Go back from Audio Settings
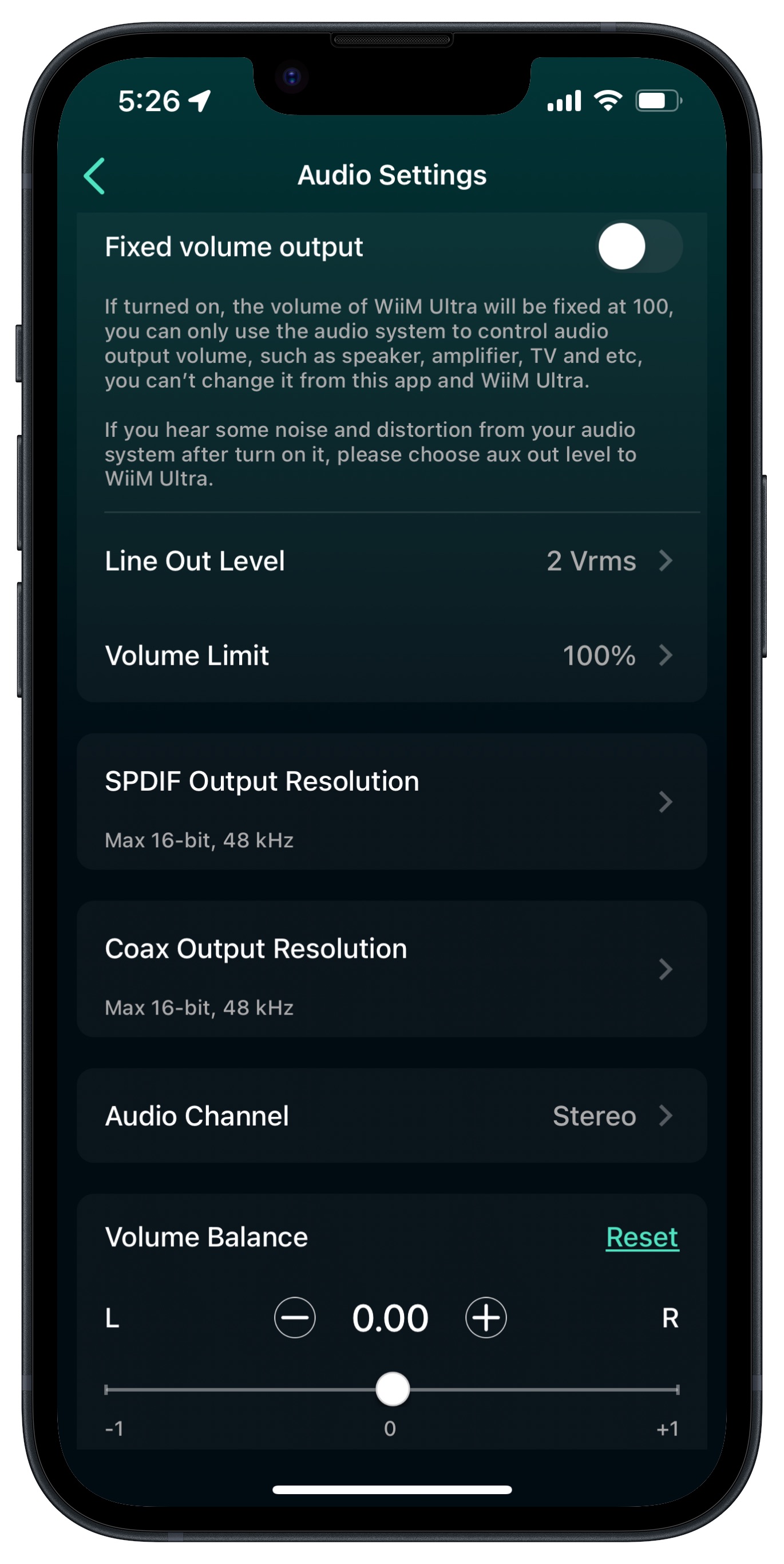Viewport: 784px width, 1564px height. click(x=94, y=176)
